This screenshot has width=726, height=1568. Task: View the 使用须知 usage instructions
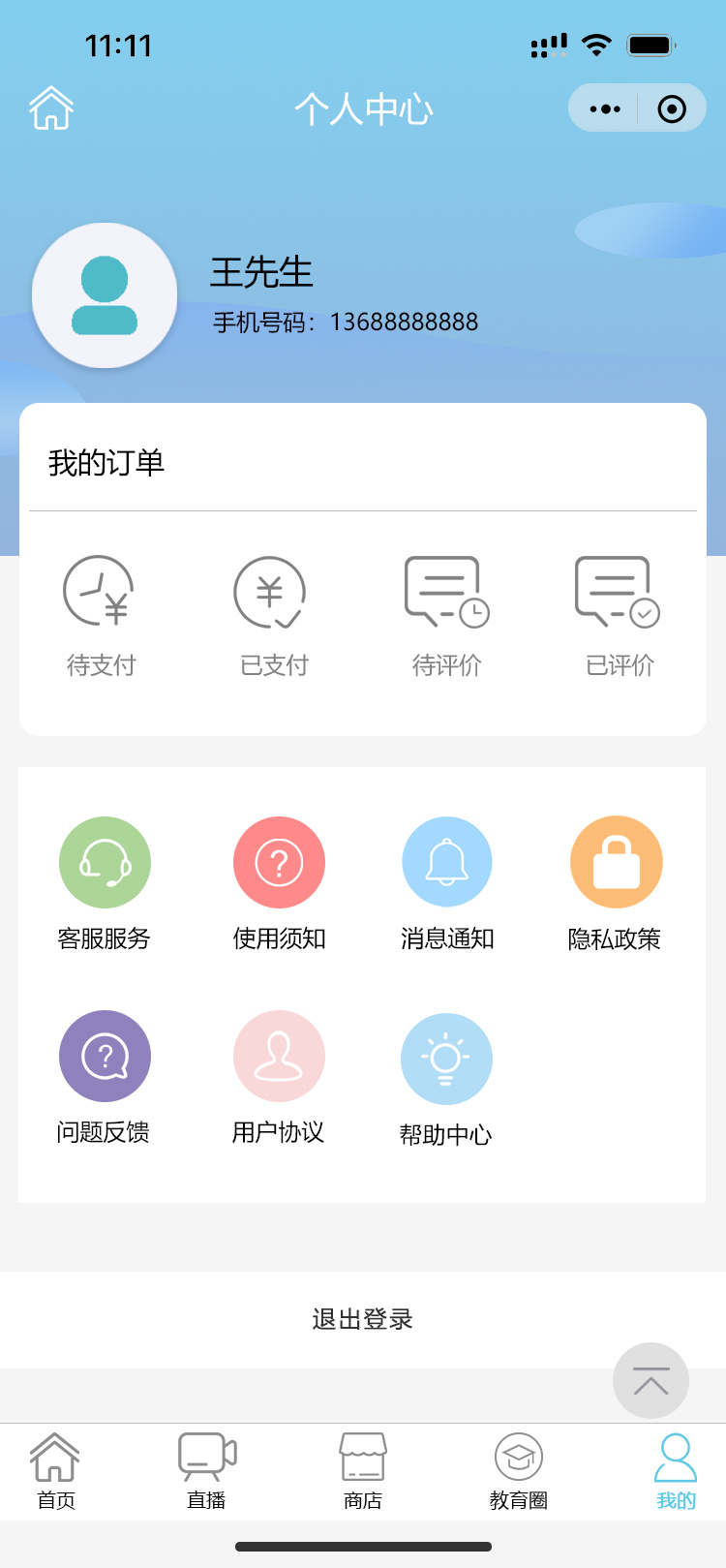click(x=279, y=862)
